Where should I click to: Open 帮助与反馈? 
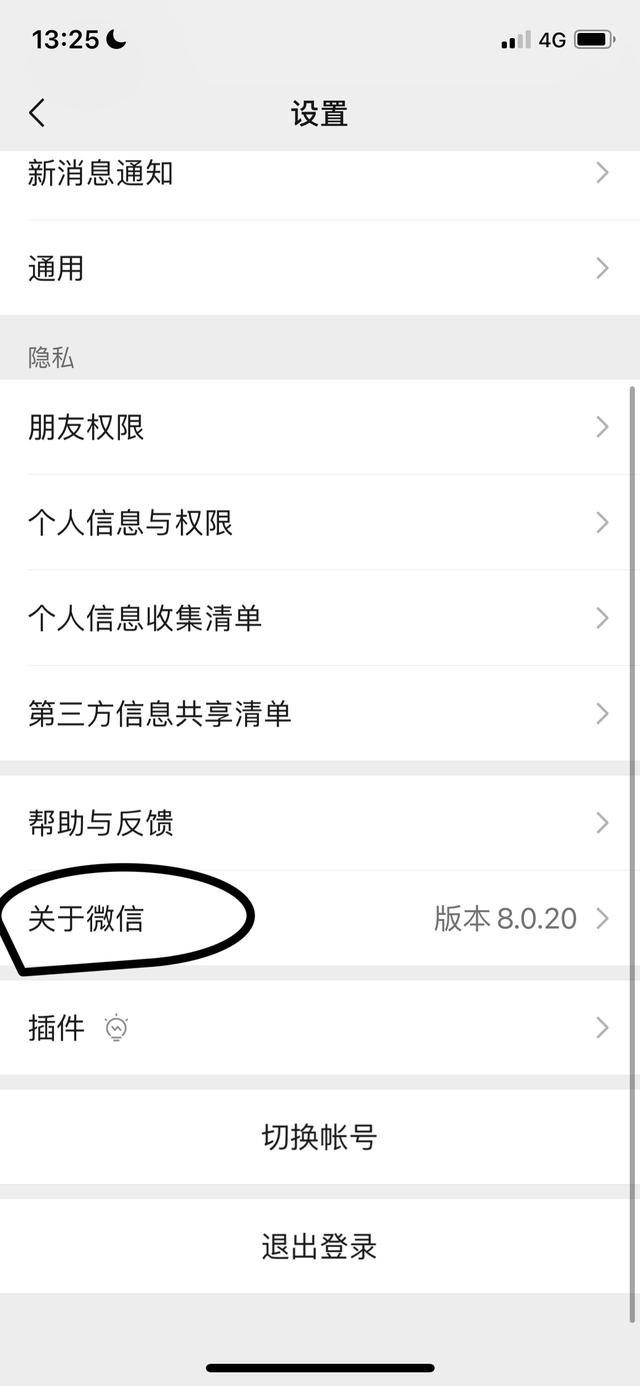[318, 823]
